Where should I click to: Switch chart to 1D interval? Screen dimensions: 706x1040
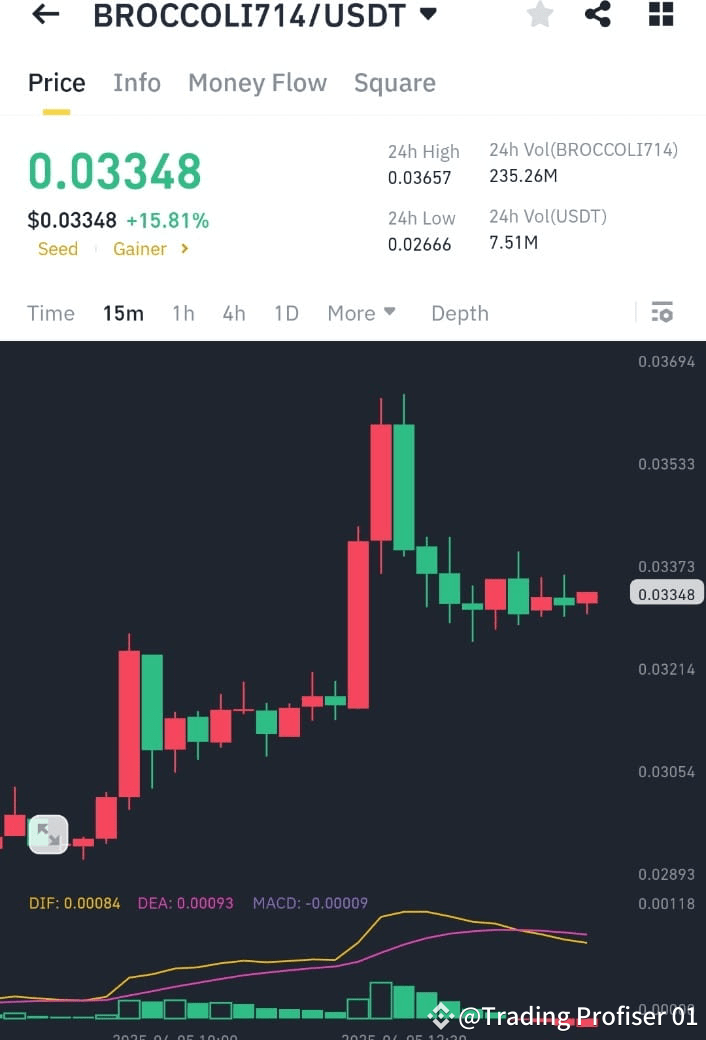pyautogui.click(x=286, y=313)
